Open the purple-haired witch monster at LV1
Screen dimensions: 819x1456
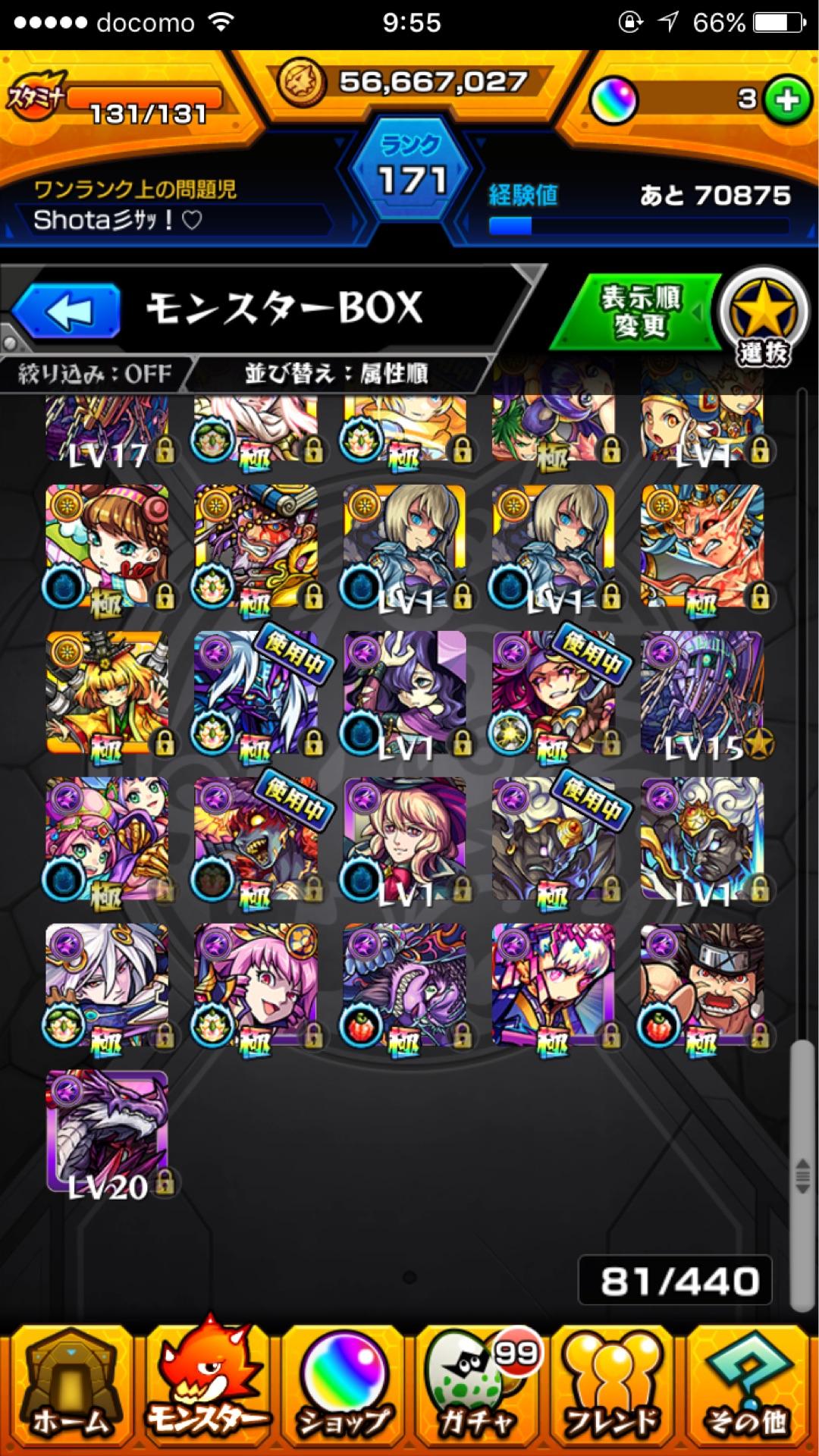405,694
